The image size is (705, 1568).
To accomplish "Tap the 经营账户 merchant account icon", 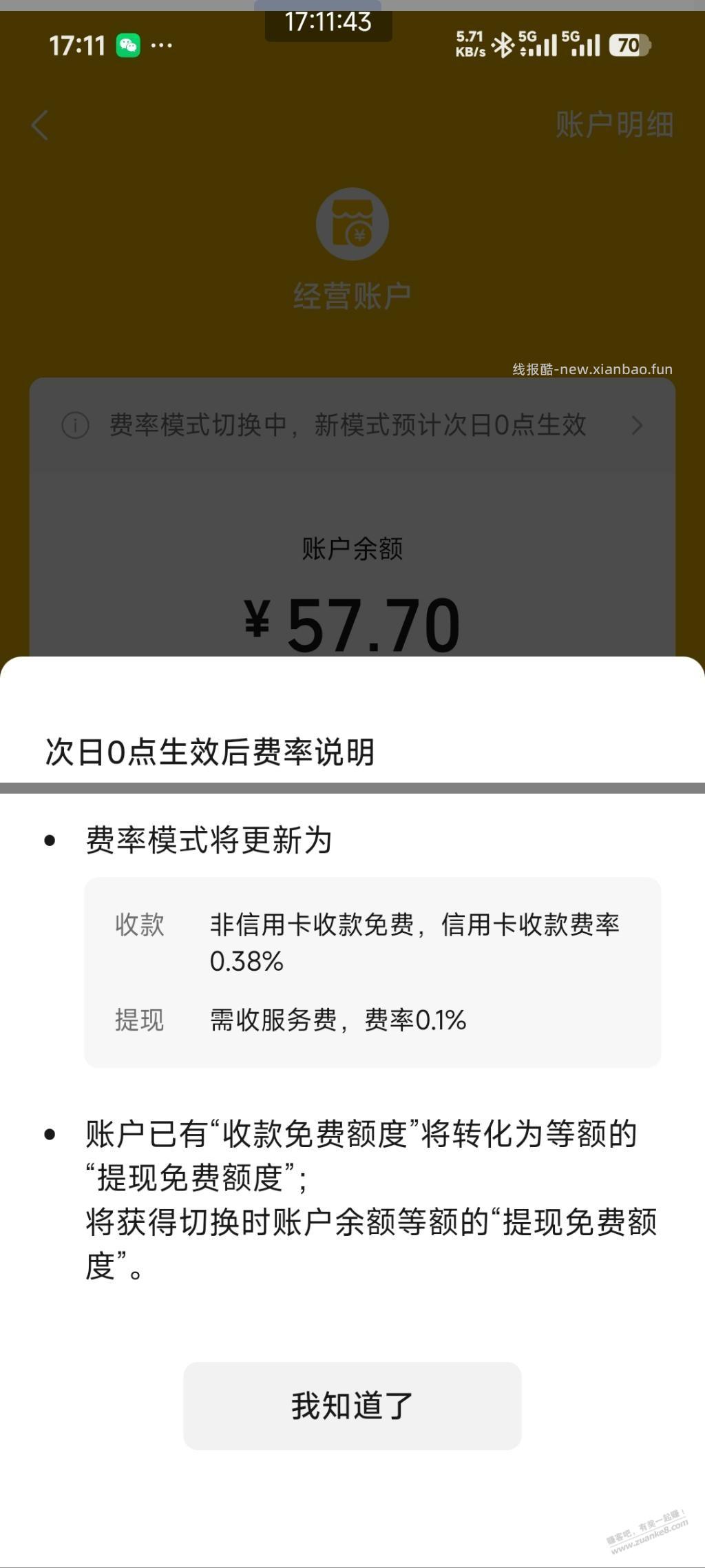I will [x=352, y=223].
